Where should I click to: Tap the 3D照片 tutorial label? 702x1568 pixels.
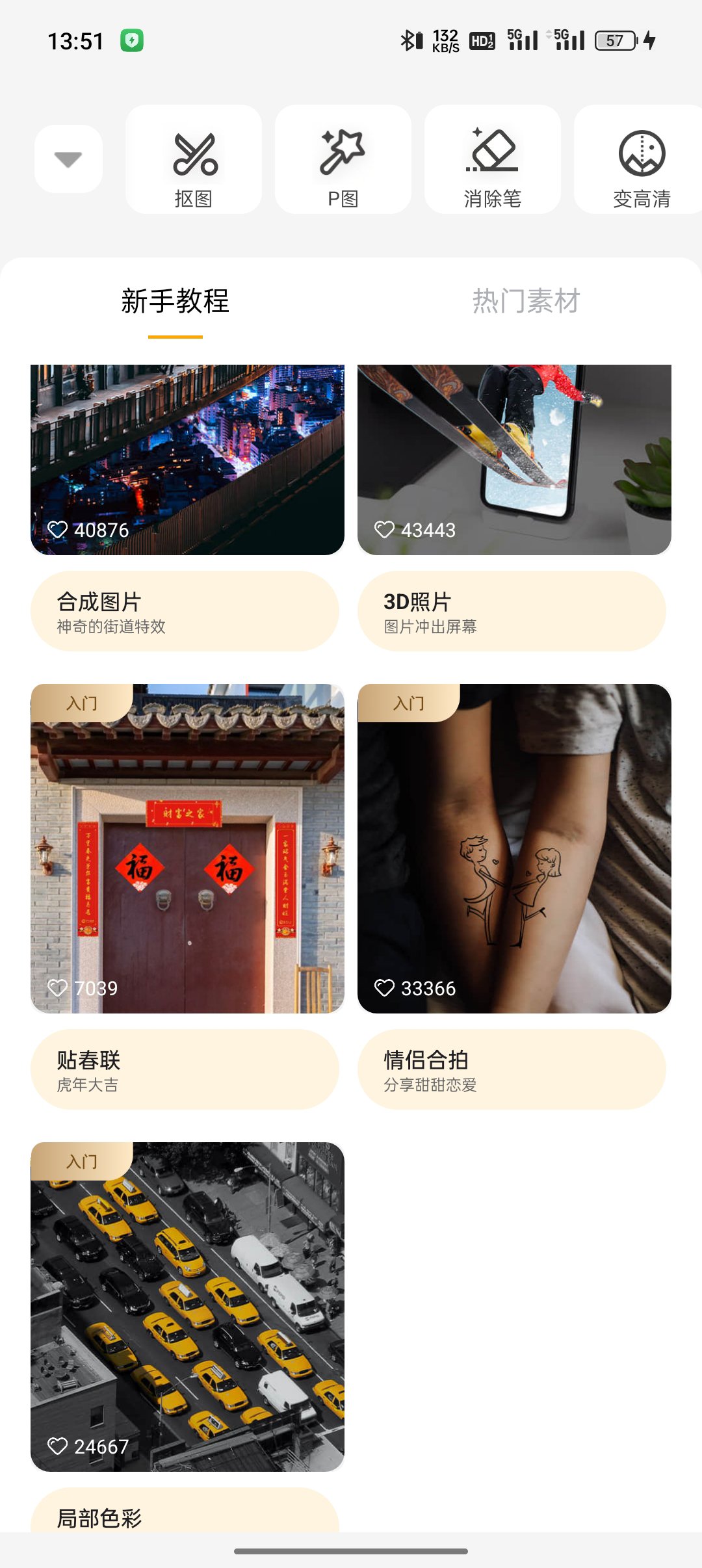(x=512, y=611)
